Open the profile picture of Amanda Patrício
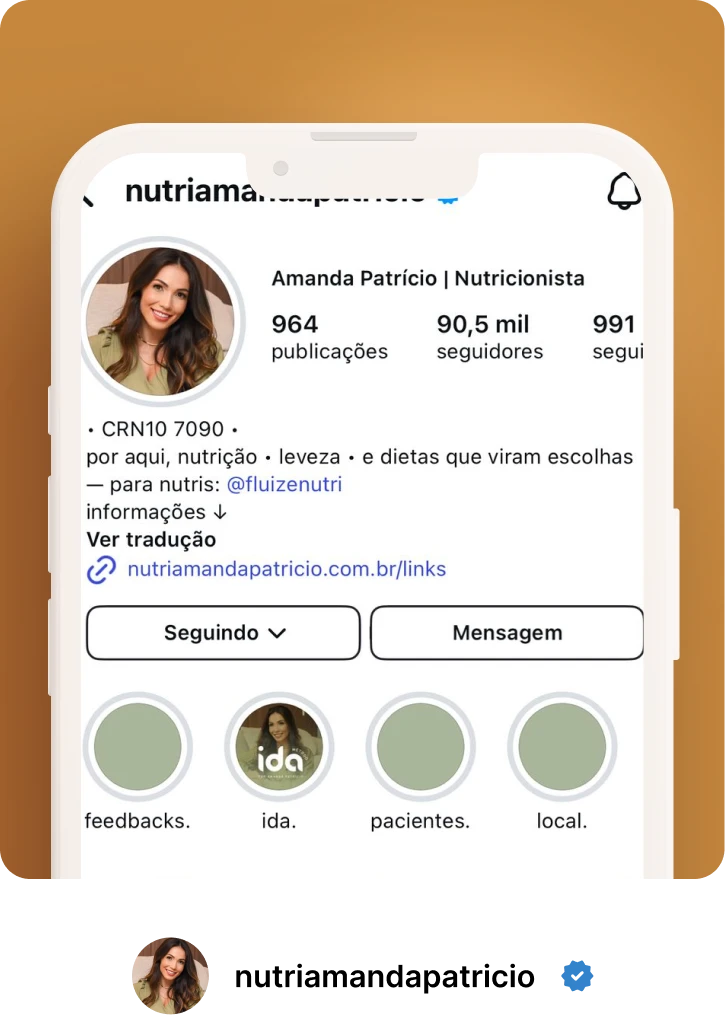 [x=162, y=319]
